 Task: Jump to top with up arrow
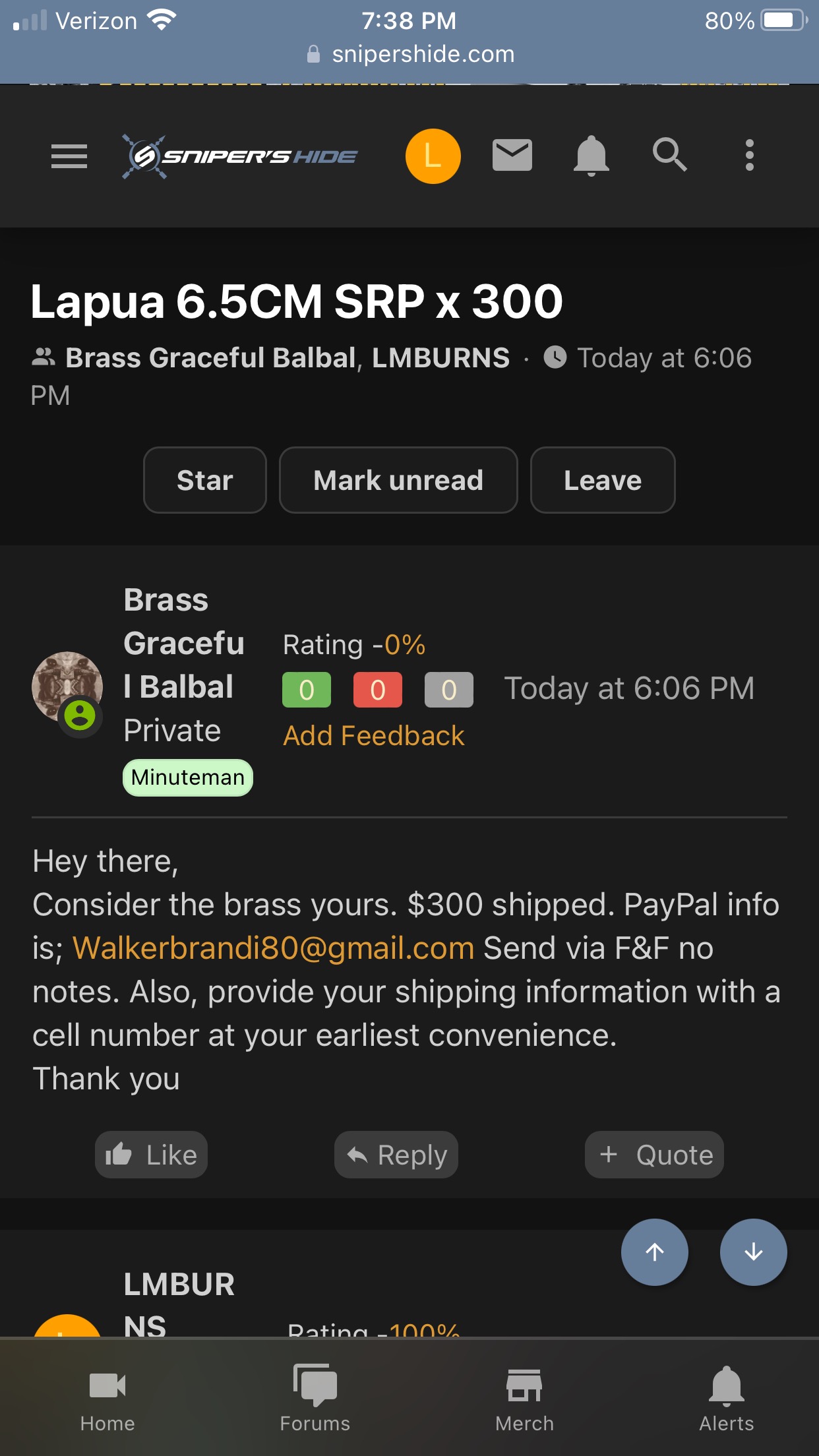tap(655, 1252)
